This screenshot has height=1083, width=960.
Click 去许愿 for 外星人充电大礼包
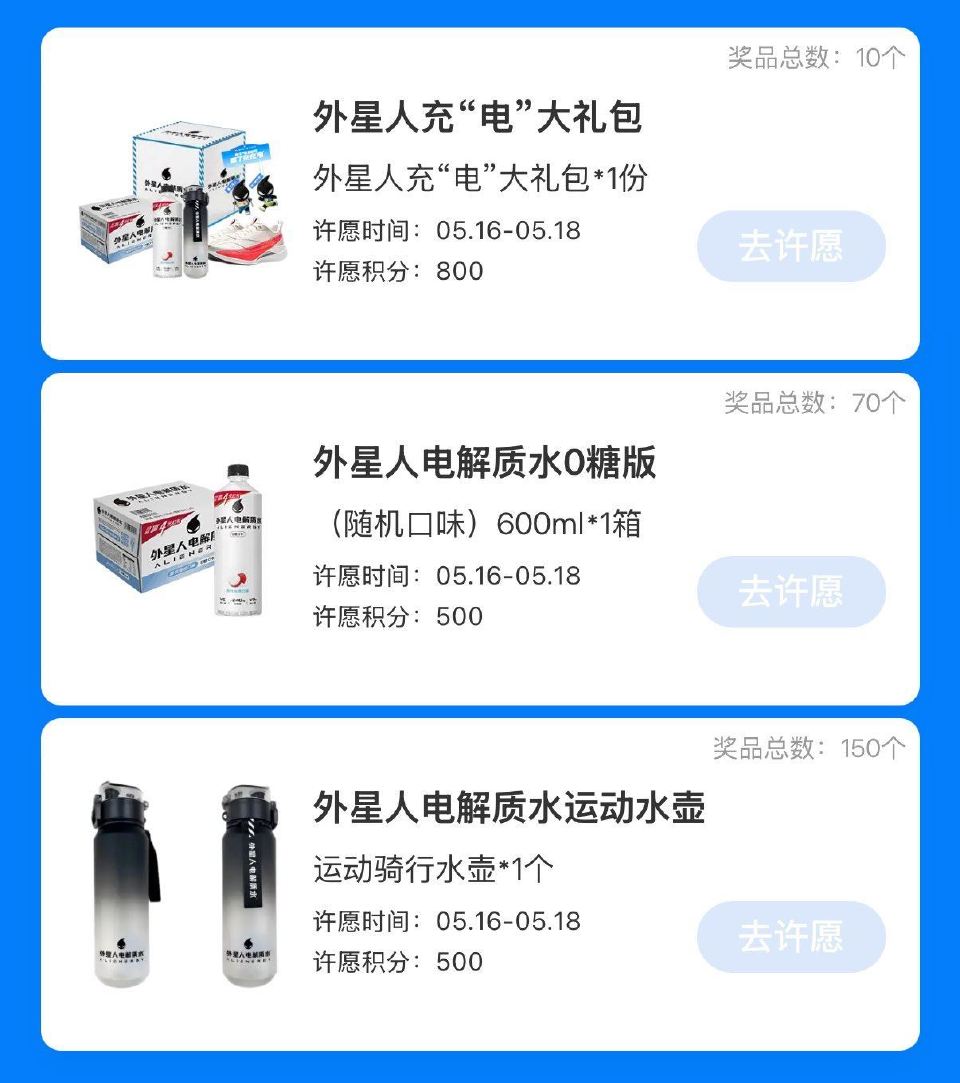click(790, 245)
